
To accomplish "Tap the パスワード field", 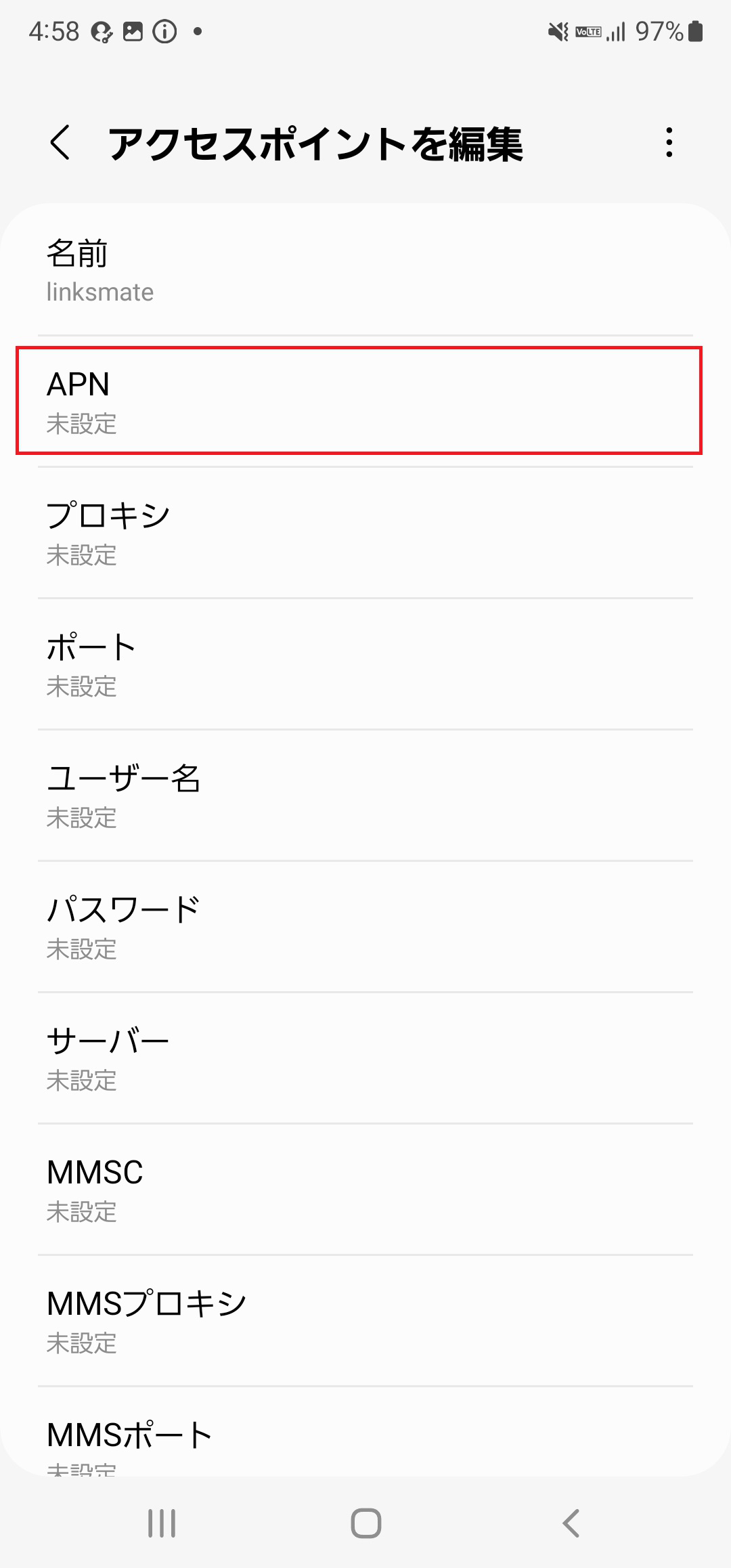I will point(365,928).
